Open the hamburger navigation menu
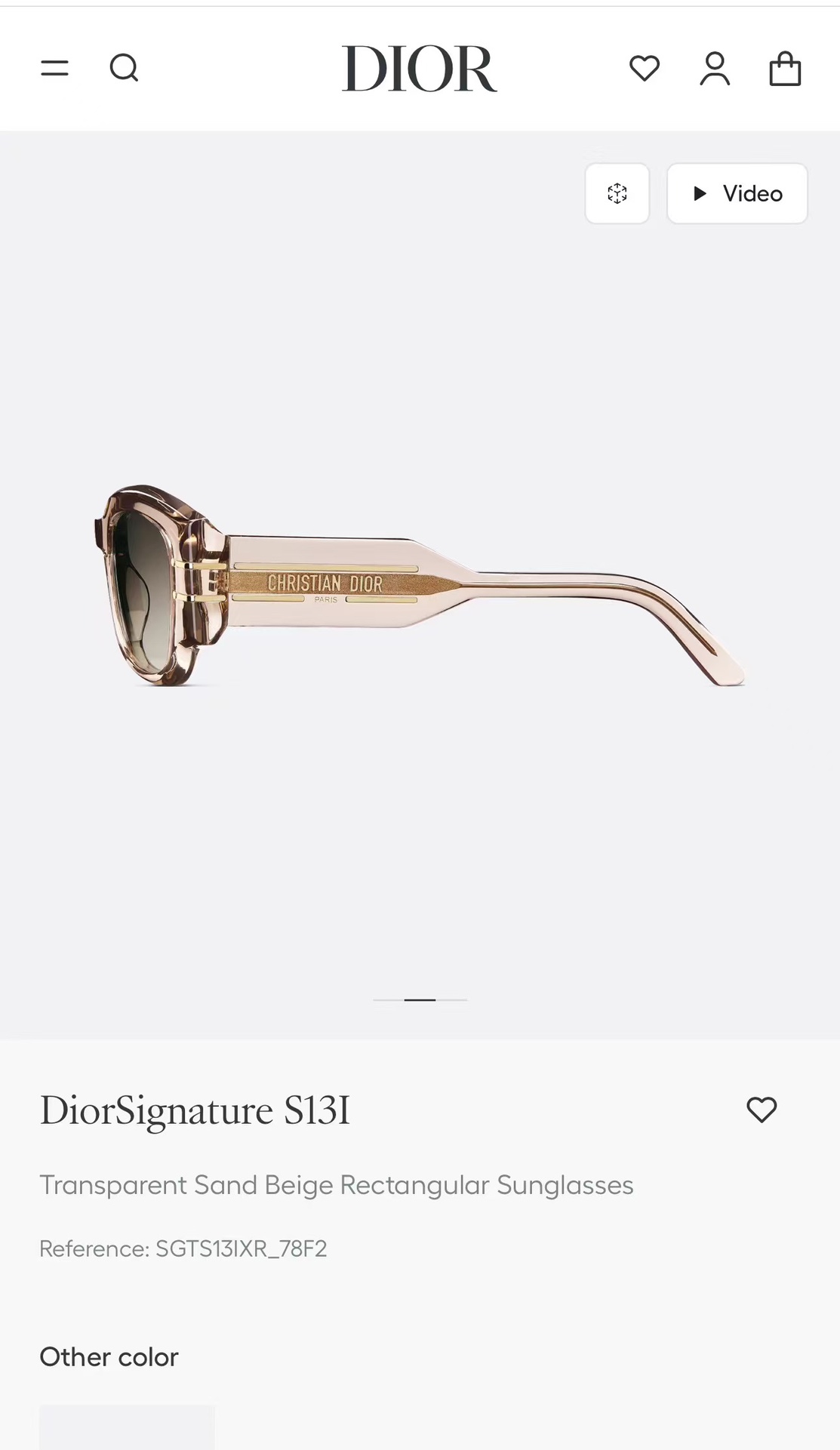 coord(54,69)
